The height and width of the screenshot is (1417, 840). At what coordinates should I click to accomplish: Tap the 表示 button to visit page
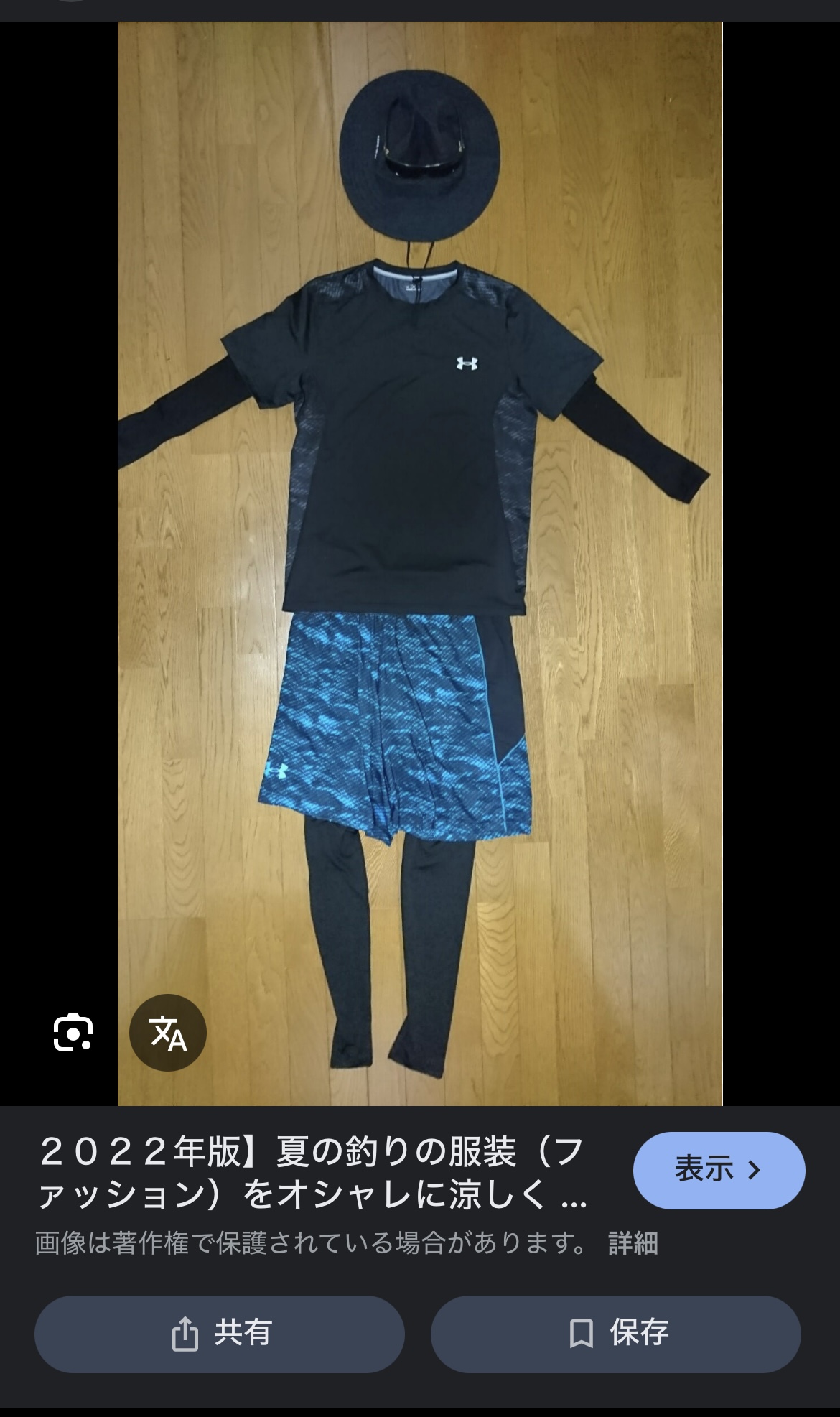(x=719, y=1170)
